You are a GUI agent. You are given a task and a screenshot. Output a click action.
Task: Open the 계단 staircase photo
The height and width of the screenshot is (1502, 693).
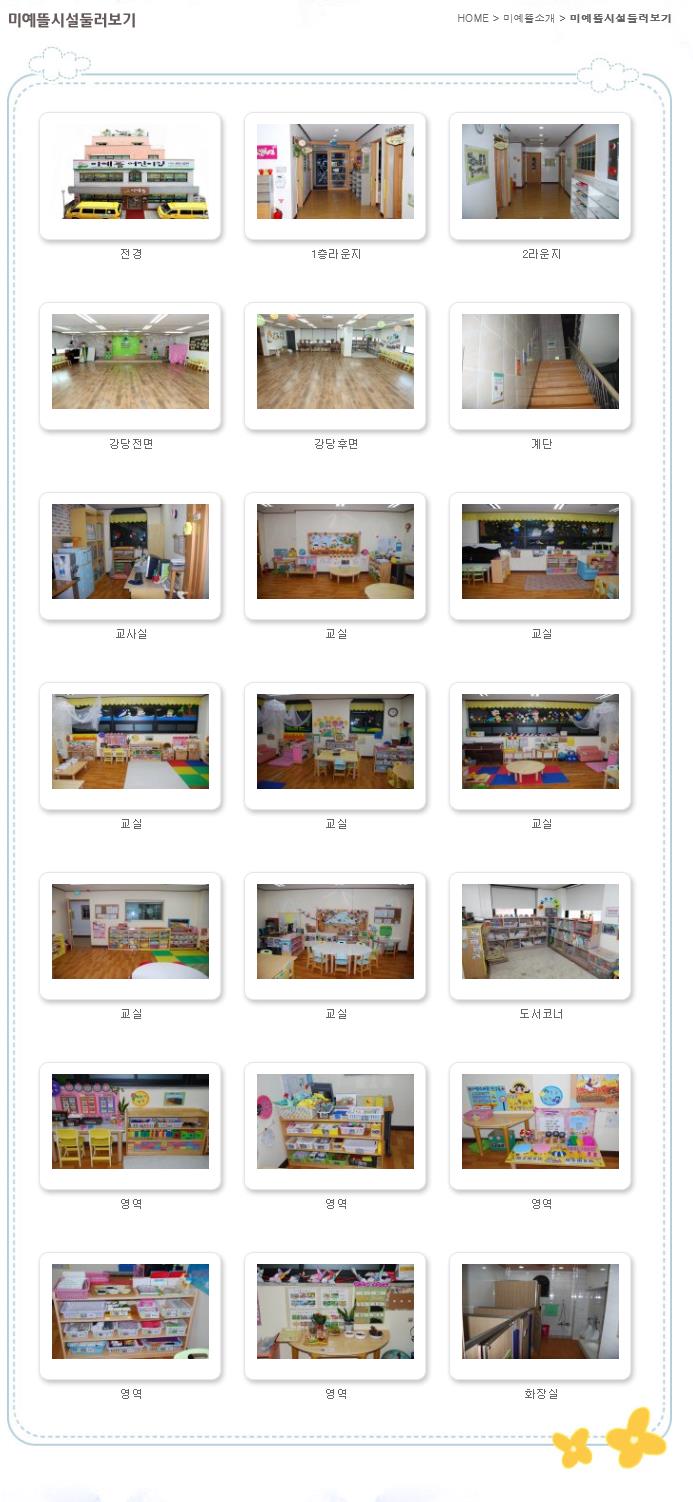540,362
